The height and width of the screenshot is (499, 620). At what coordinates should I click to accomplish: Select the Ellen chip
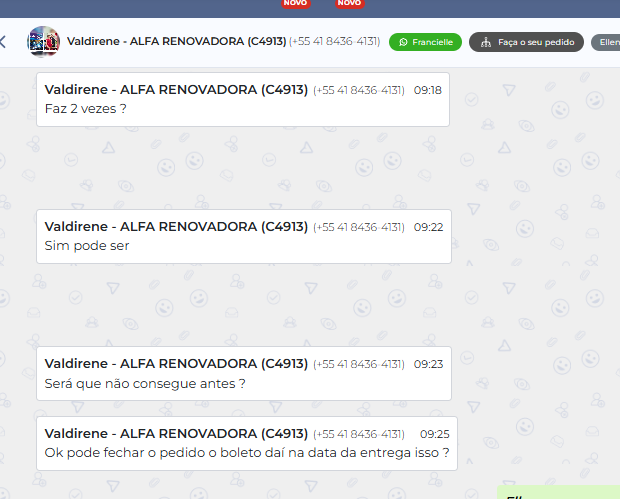[x=607, y=42]
